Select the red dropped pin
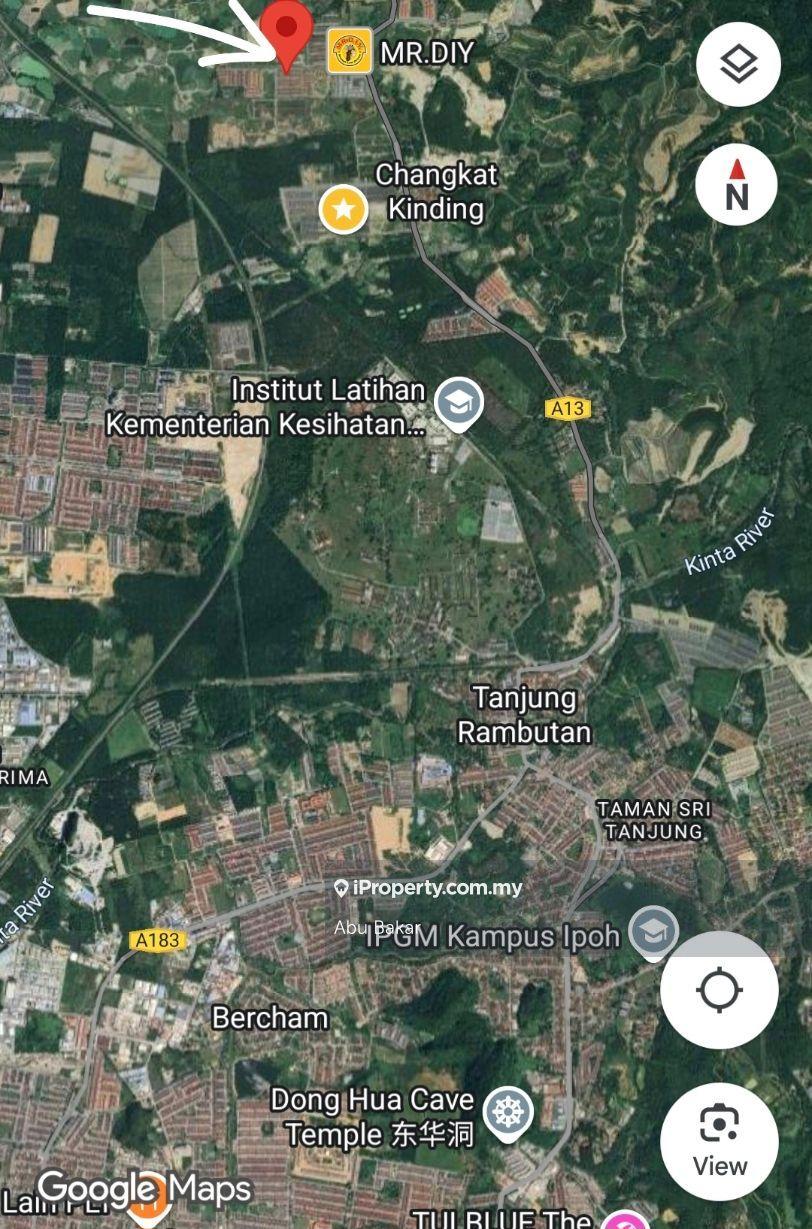The image size is (812, 1229). (x=287, y=33)
